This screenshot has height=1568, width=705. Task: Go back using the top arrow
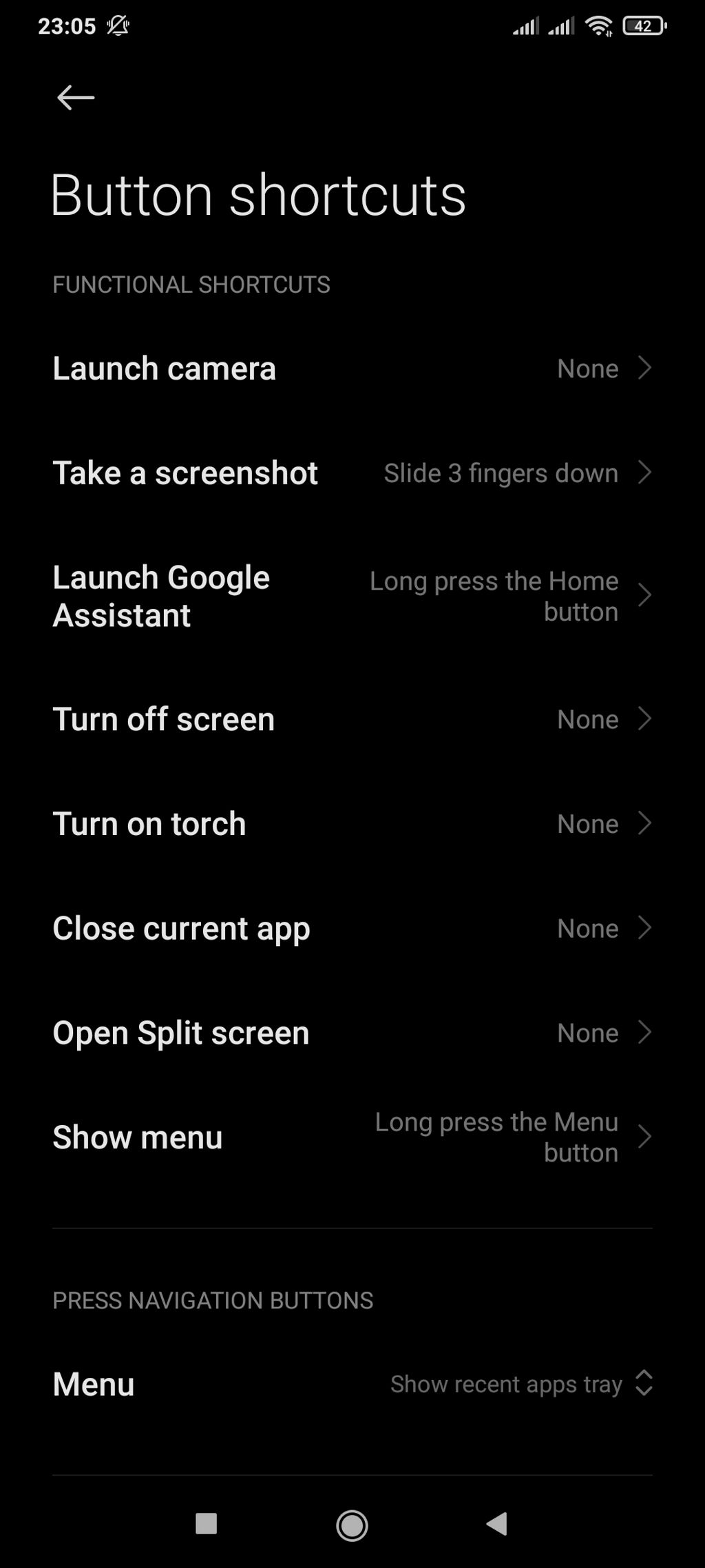coord(75,98)
